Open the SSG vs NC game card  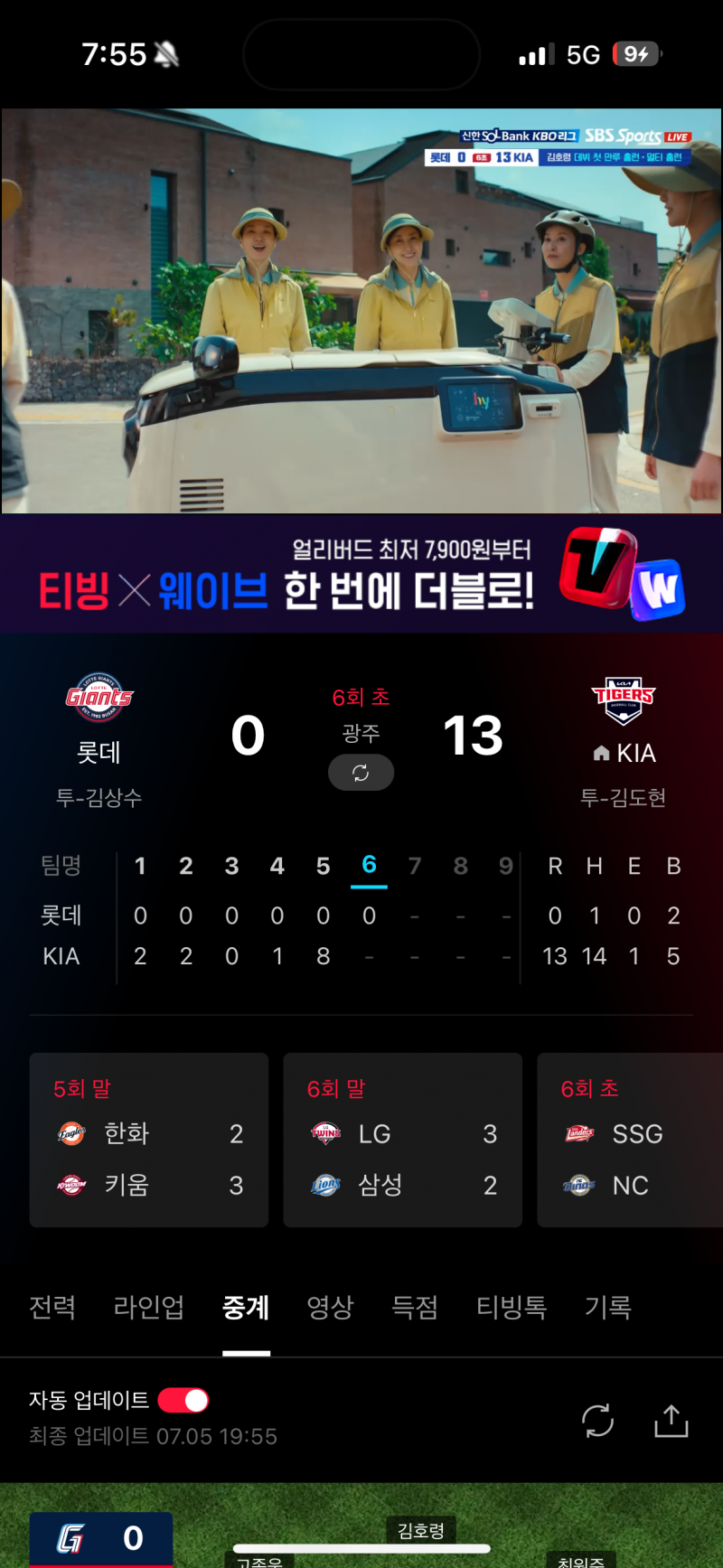[630, 1140]
